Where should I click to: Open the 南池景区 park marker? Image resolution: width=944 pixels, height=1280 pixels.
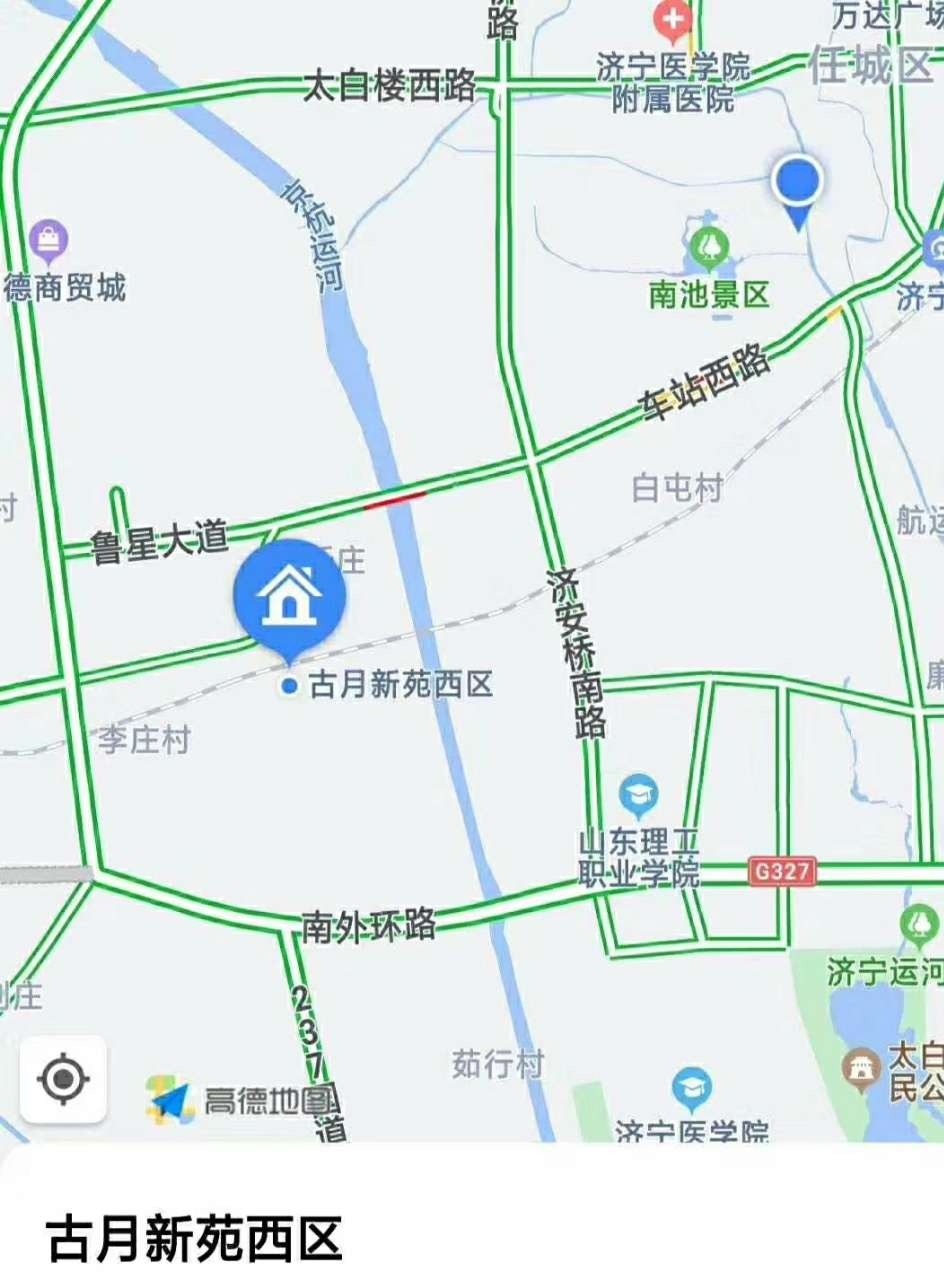[x=710, y=245]
